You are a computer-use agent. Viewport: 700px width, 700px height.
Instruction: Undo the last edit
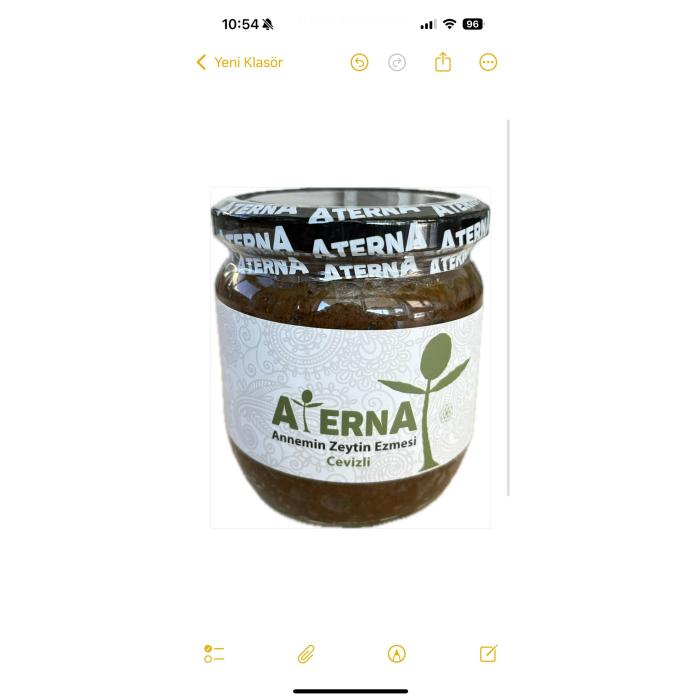[359, 62]
